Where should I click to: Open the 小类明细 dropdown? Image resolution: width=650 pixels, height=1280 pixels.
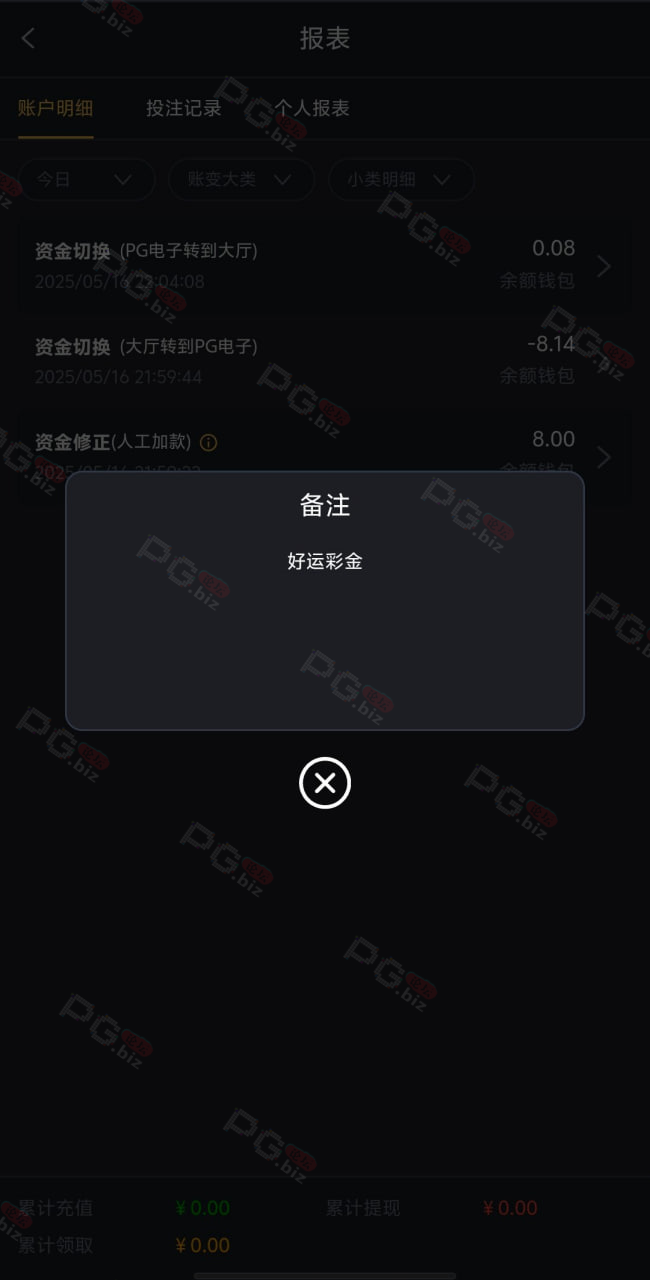click(401, 180)
